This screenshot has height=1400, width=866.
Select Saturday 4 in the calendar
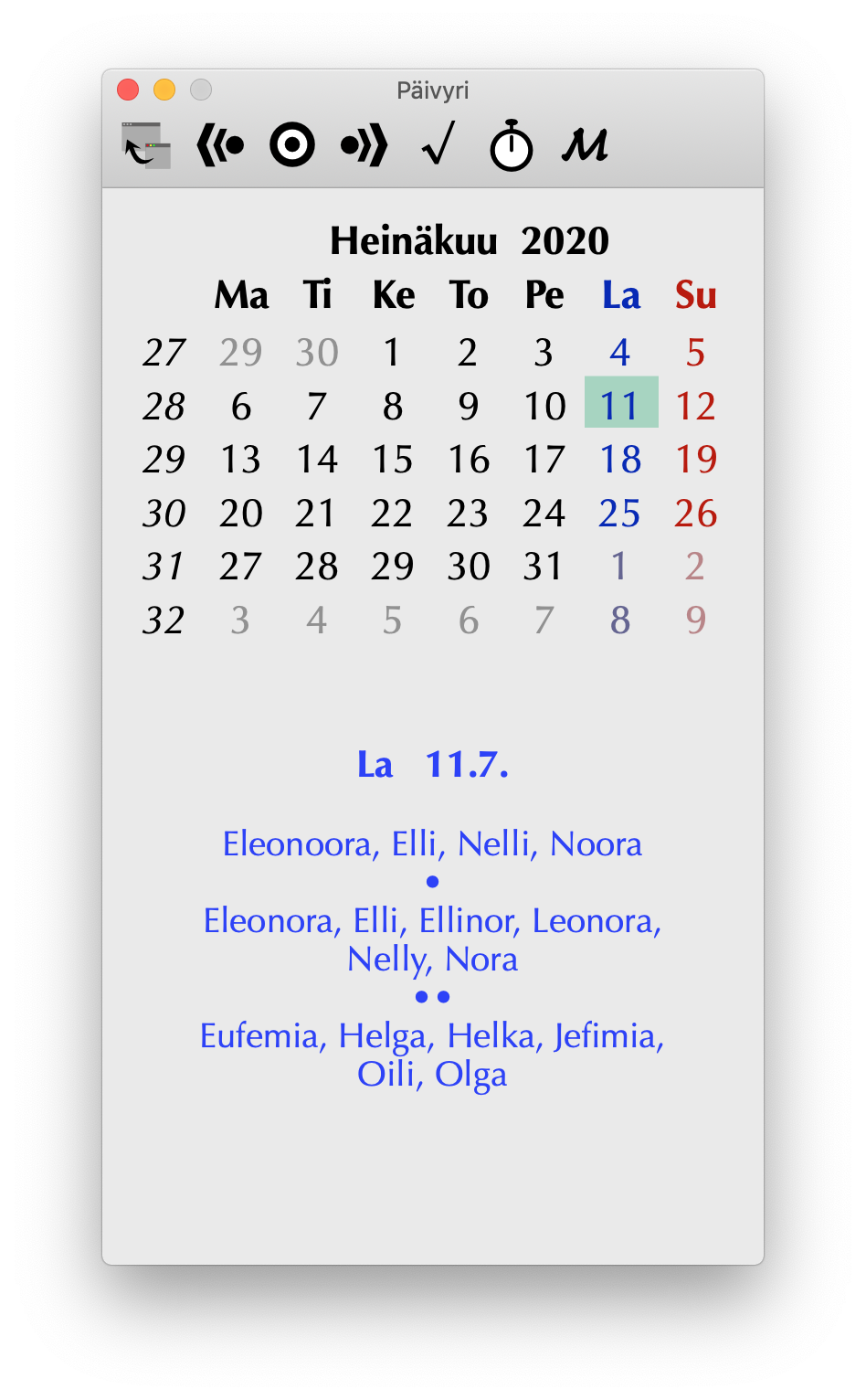pyautogui.click(x=620, y=353)
